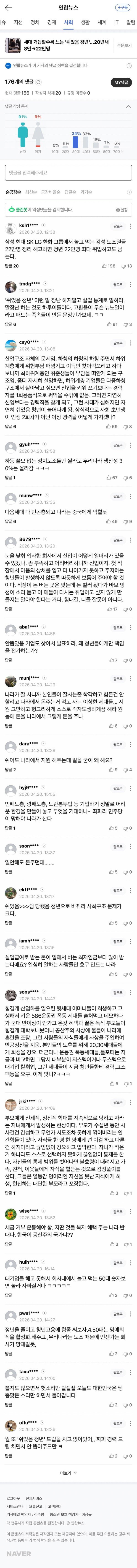The width and height of the screenshot is (137, 1568).
Task: Open the article via 본문보기
Action: click(124, 45)
